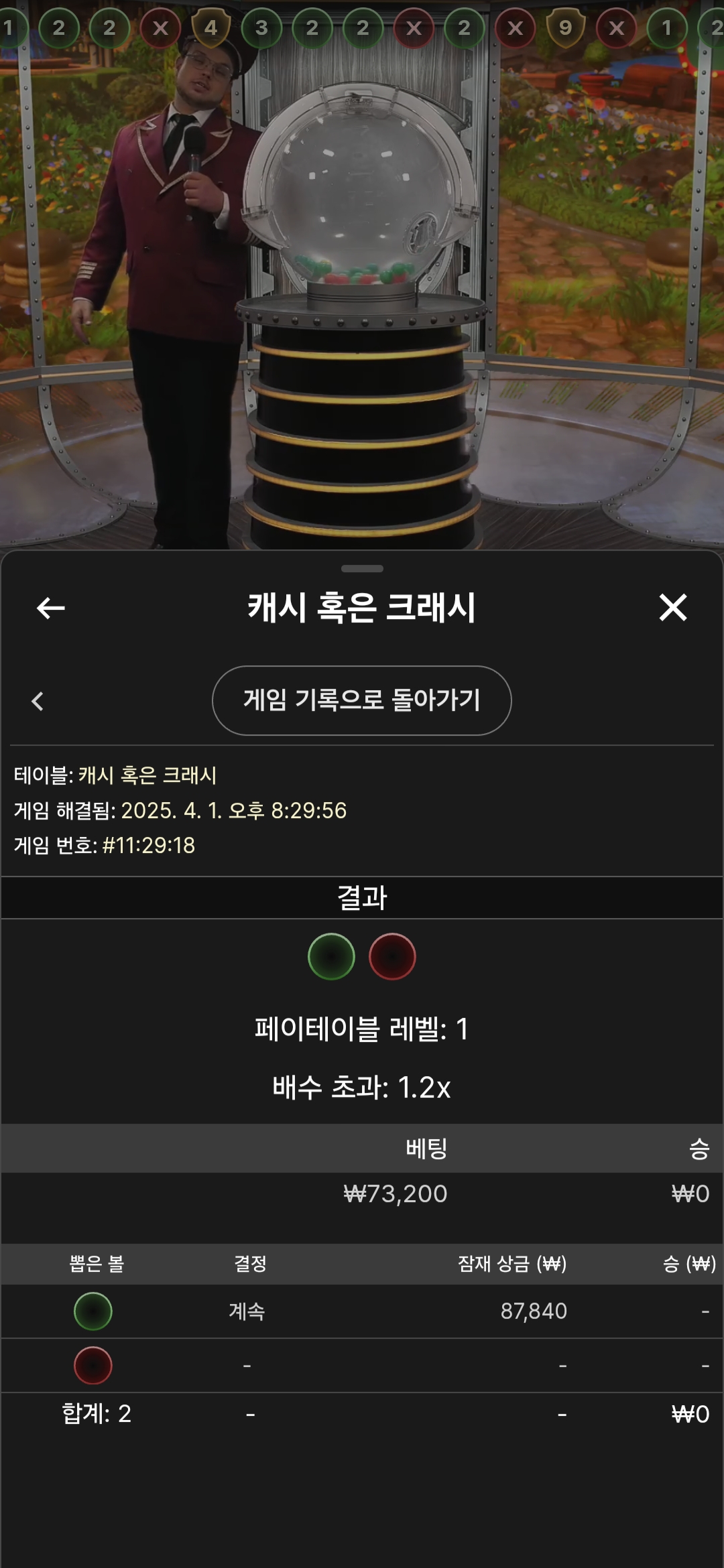Go back using the top-left arrow
The image size is (724, 1568).
[x=50, y=608]
